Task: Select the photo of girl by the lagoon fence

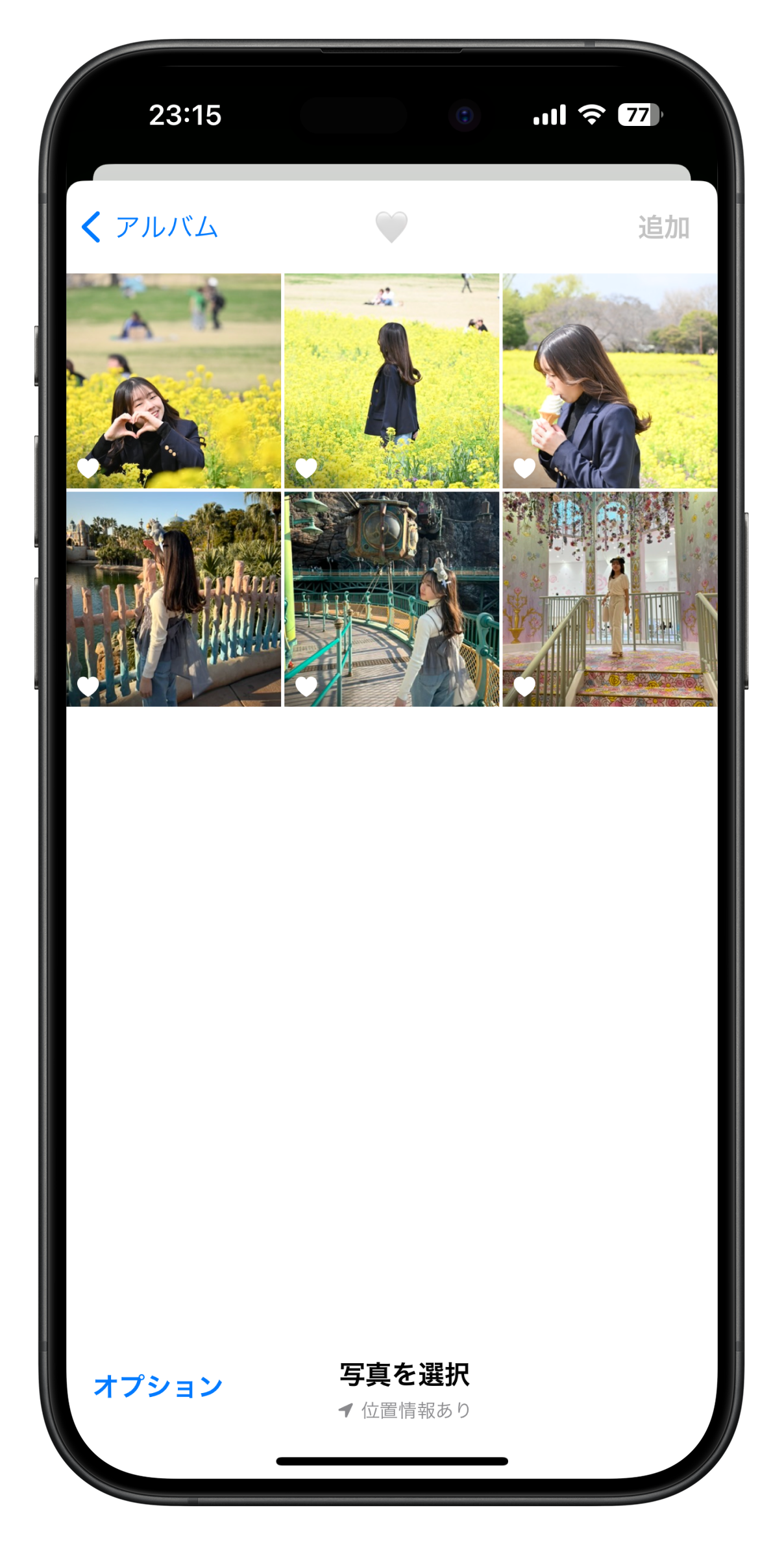Action: pos(173,599)
